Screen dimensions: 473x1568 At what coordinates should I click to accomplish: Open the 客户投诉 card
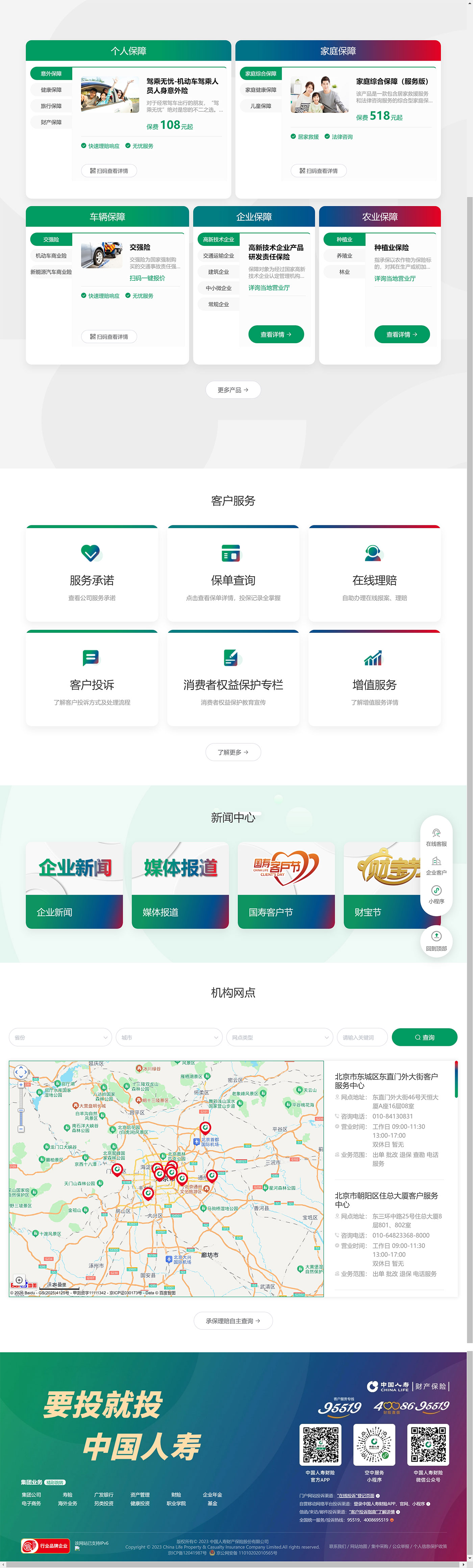coord(92,677)
